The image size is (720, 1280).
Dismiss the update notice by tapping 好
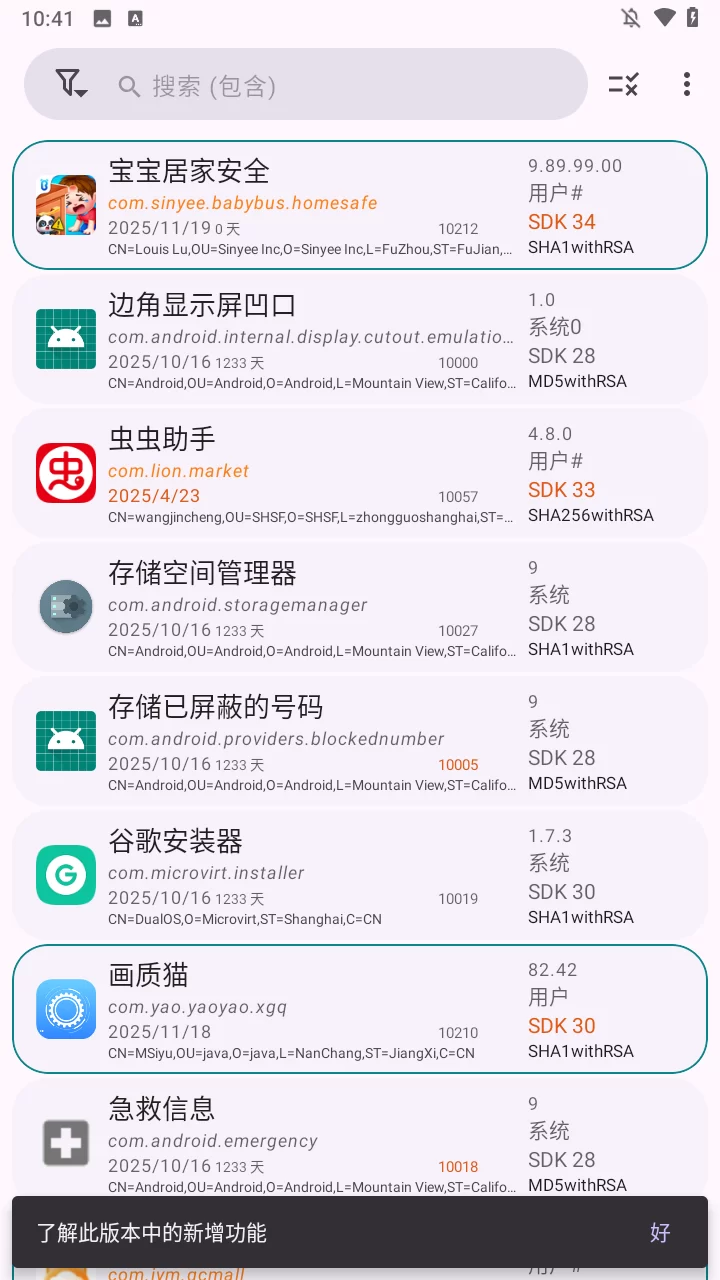coord(660,1233)
